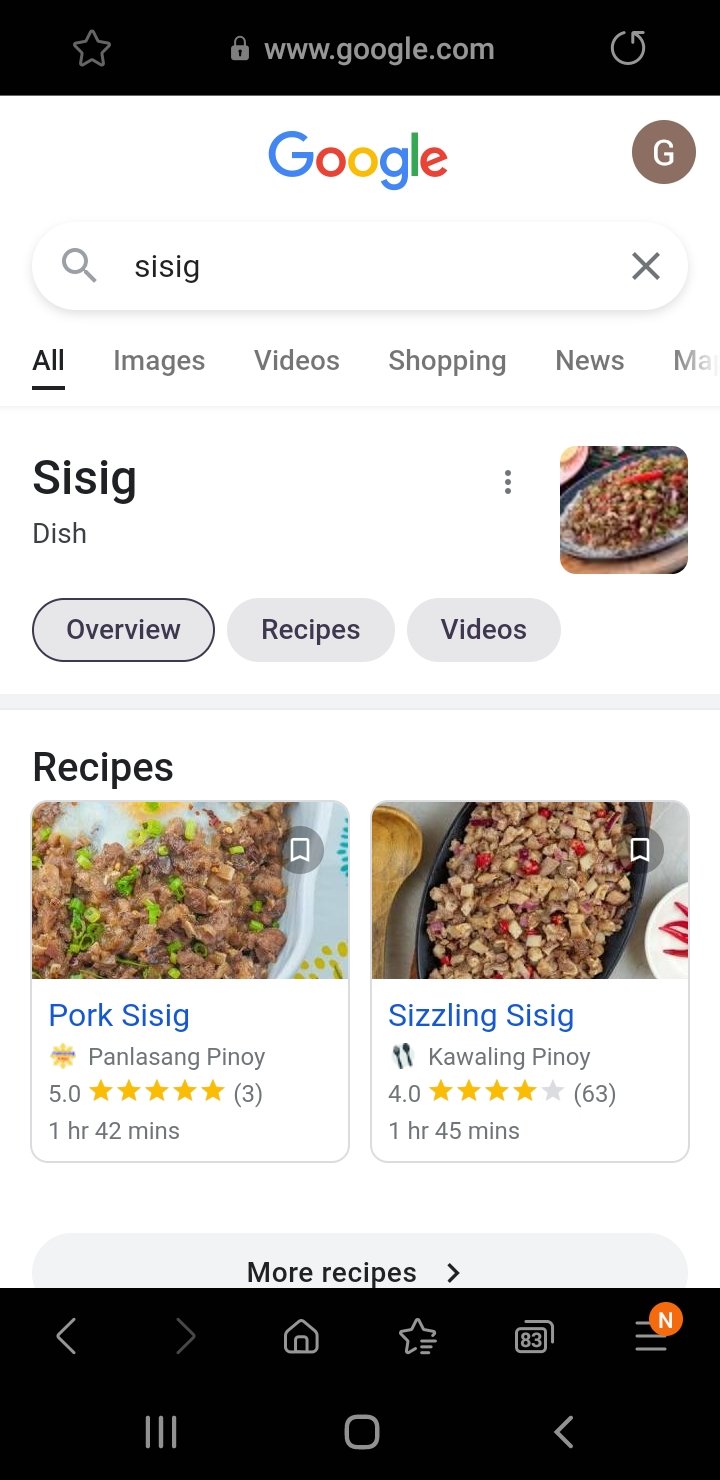Switch to the Videos results tab
The image size is (720, 1480).
[297, 361]
